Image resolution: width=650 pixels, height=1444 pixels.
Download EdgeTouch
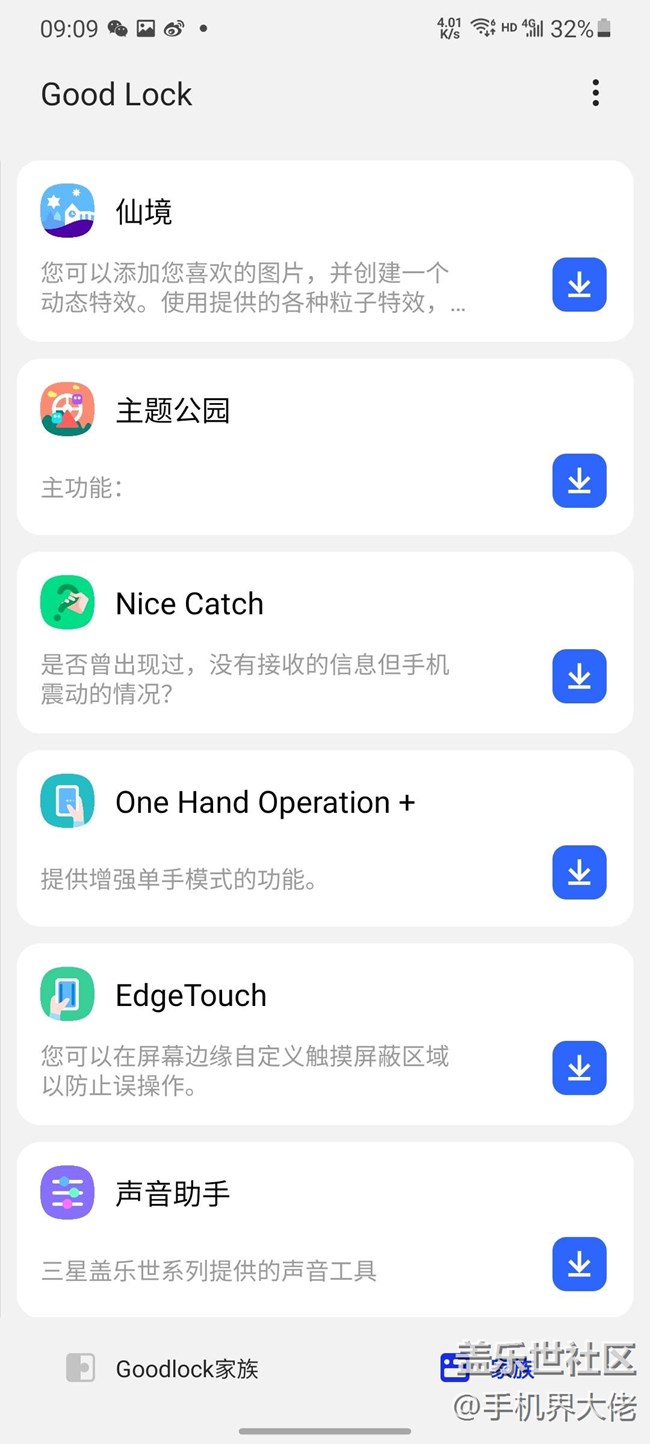point(579,1068)
